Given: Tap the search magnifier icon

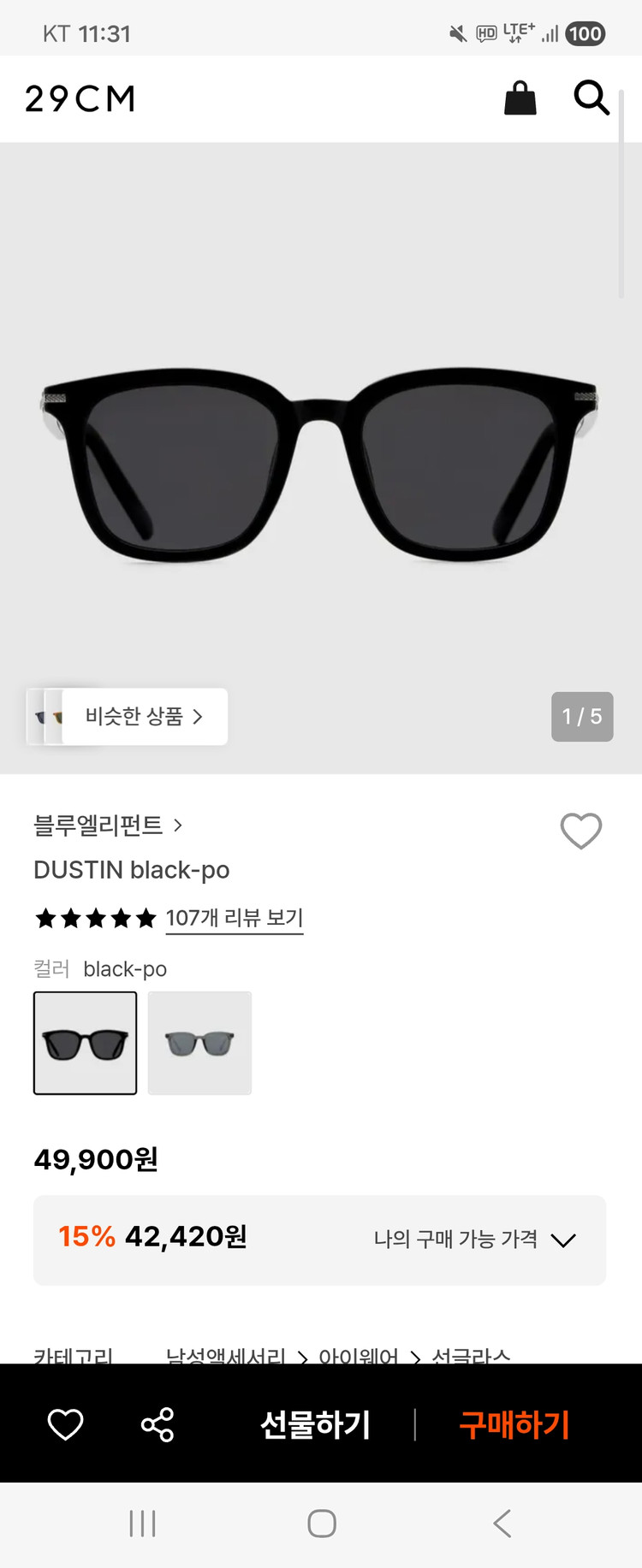Looking at the screenshot, I should tap(591, 98).
